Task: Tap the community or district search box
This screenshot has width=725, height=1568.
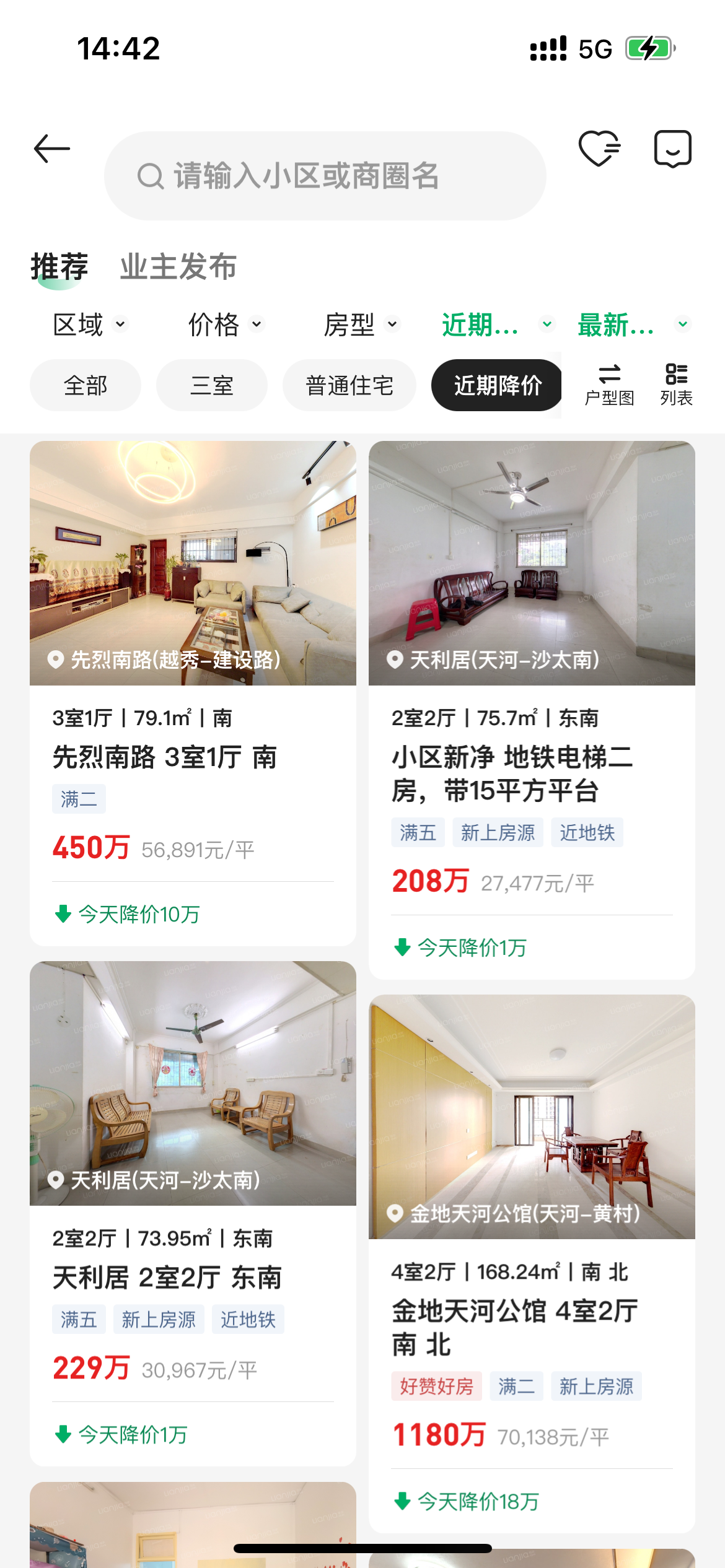Action: coord(325,176)
